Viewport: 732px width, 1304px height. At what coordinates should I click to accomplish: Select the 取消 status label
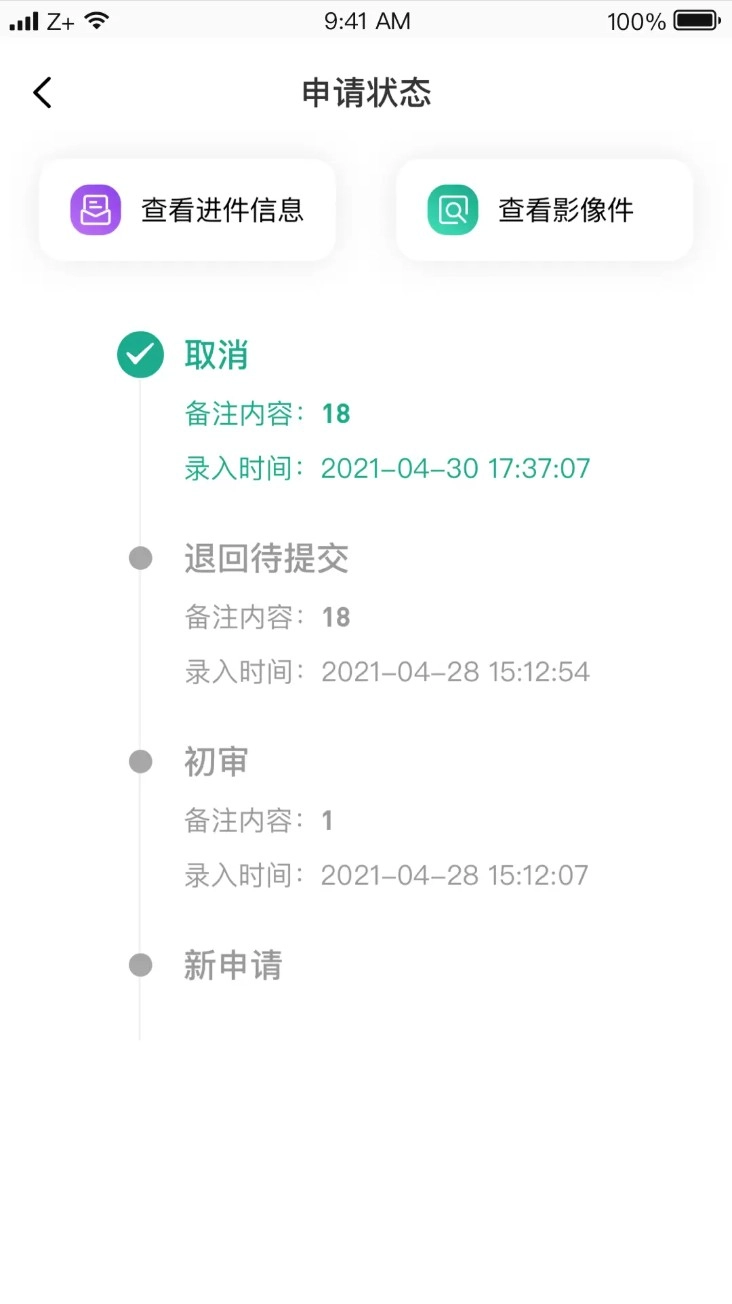point(215,354)
